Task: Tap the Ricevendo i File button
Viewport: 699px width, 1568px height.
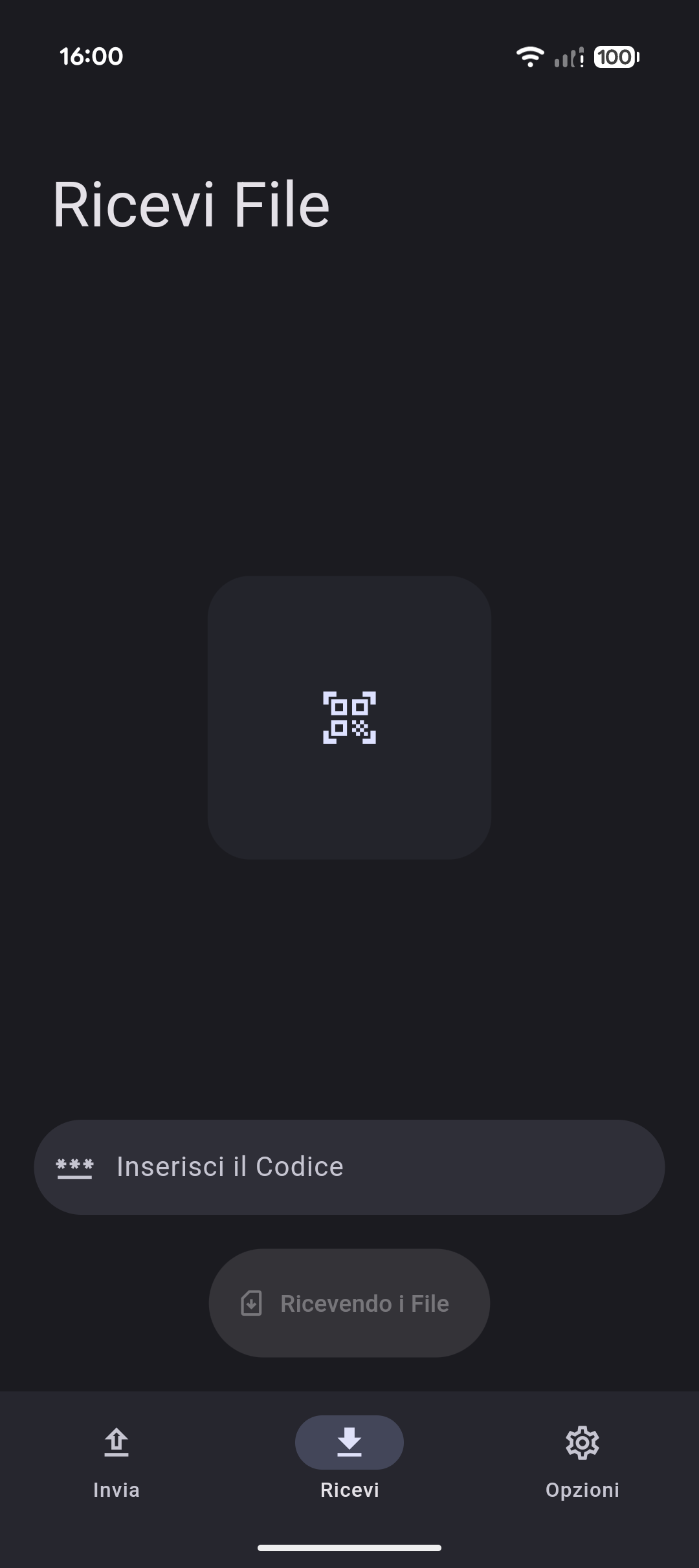Action: [x=349, y=1303]
